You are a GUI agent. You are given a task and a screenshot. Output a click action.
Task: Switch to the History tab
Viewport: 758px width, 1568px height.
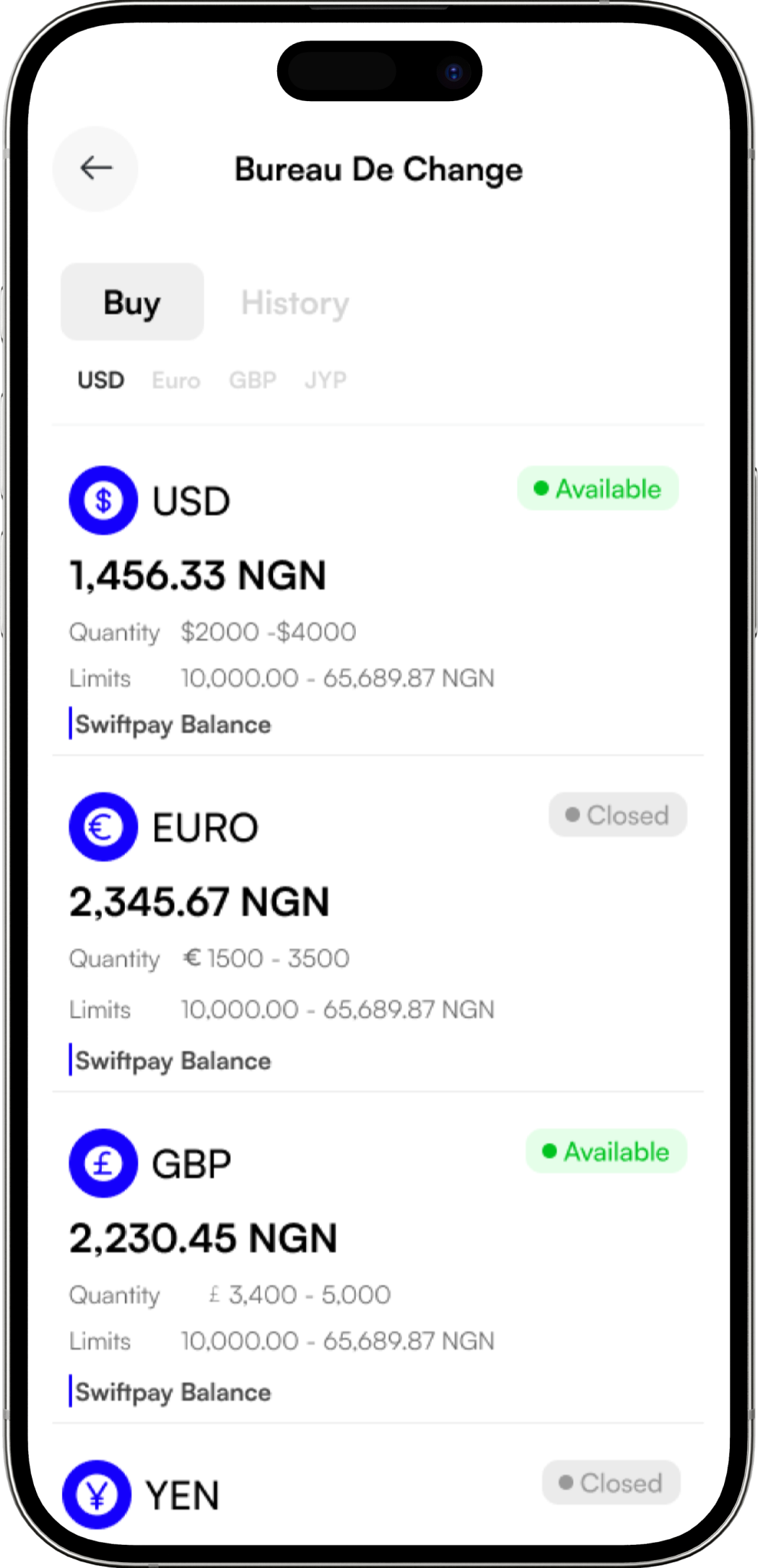(x=295, y=302)
